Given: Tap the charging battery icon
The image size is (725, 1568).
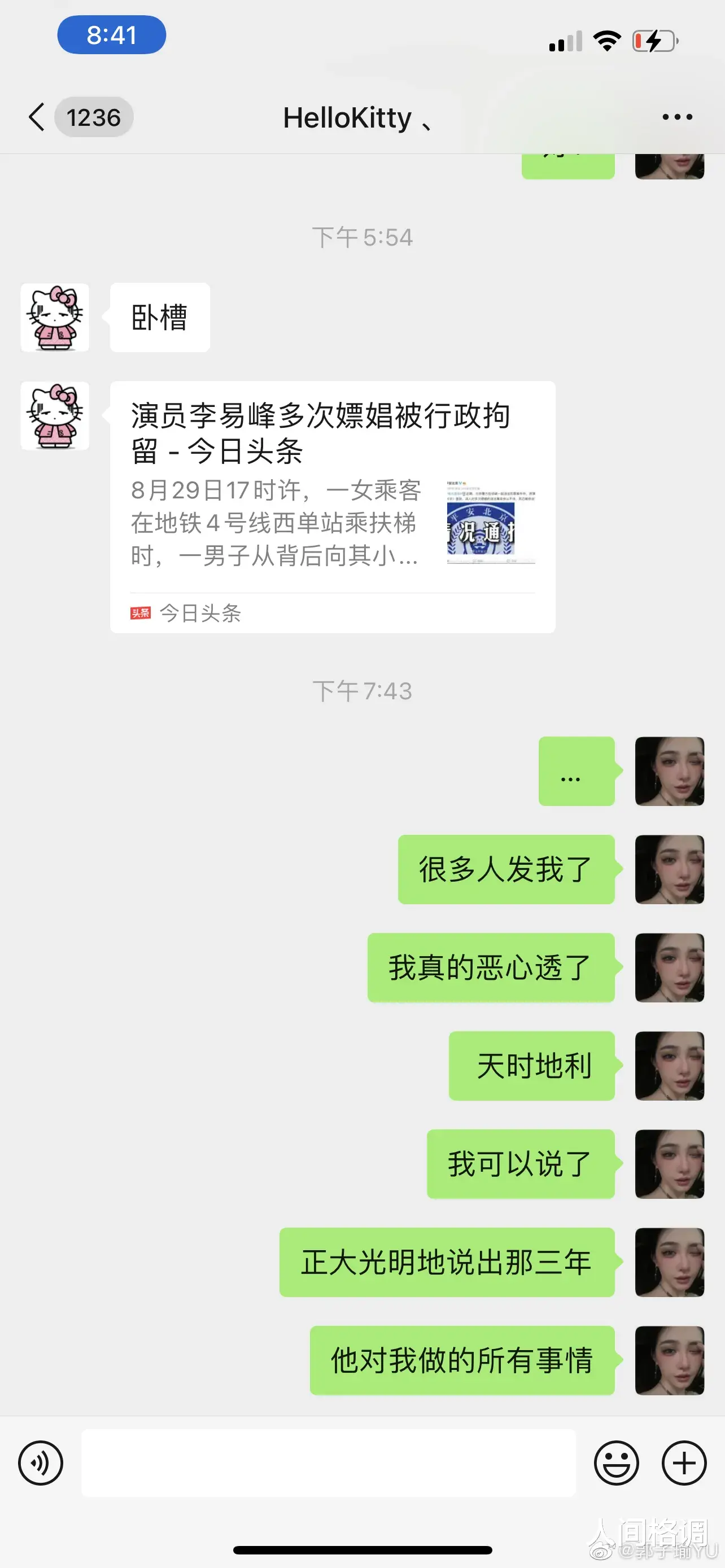Looking at the screenshot, I should [x=654, y=40].
